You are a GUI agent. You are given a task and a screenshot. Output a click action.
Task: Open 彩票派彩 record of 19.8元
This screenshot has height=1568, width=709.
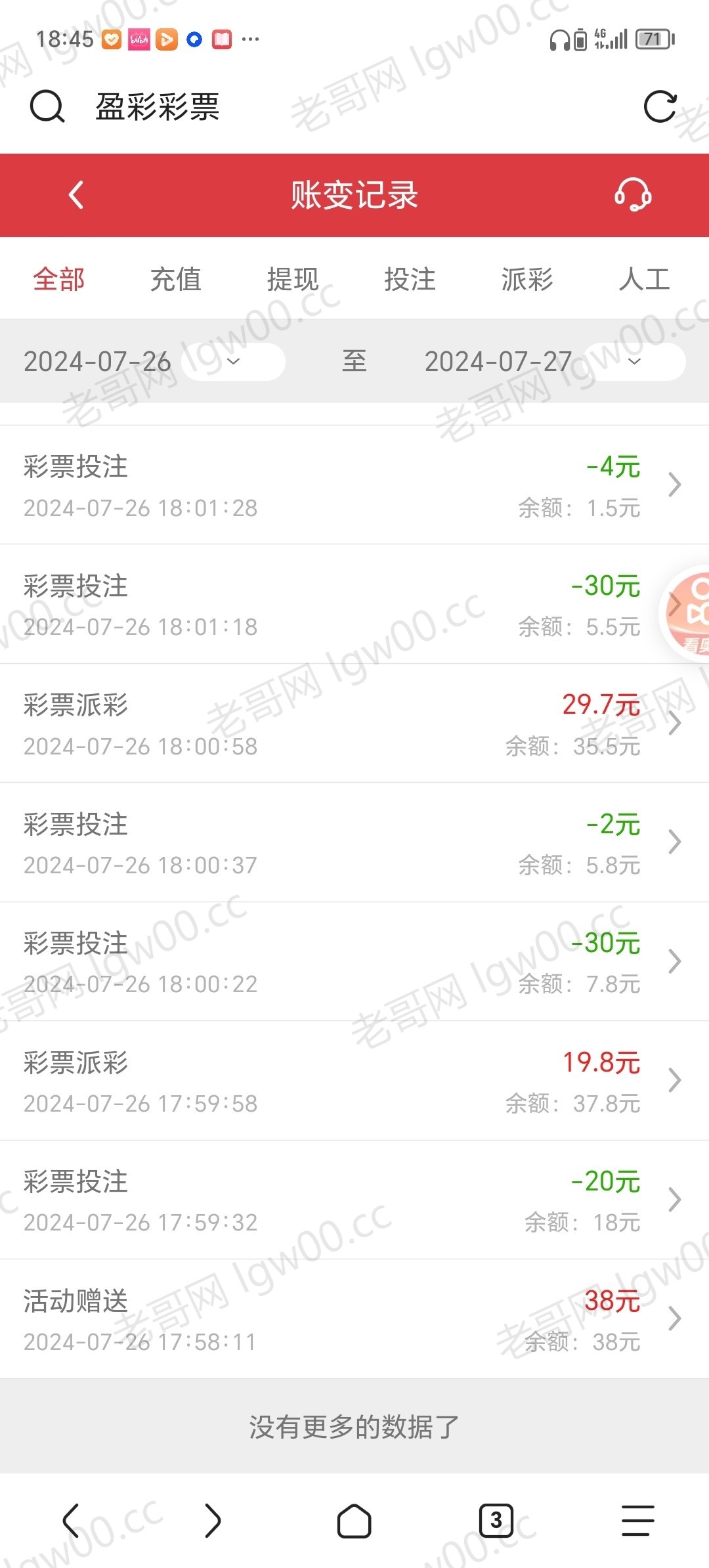pyautogui.click(x=354, y=1081)
